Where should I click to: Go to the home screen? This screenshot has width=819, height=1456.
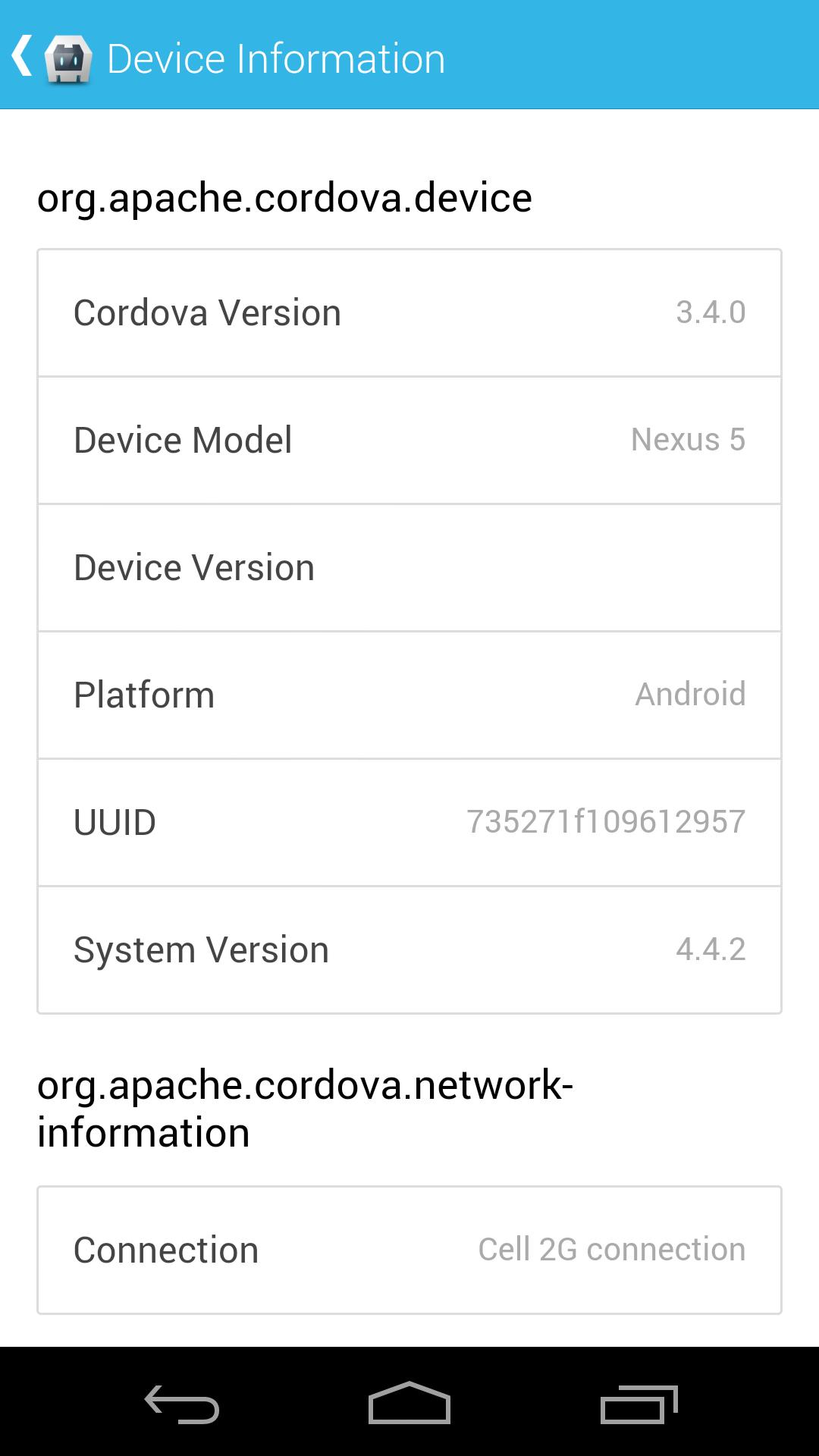(409, 1404)
